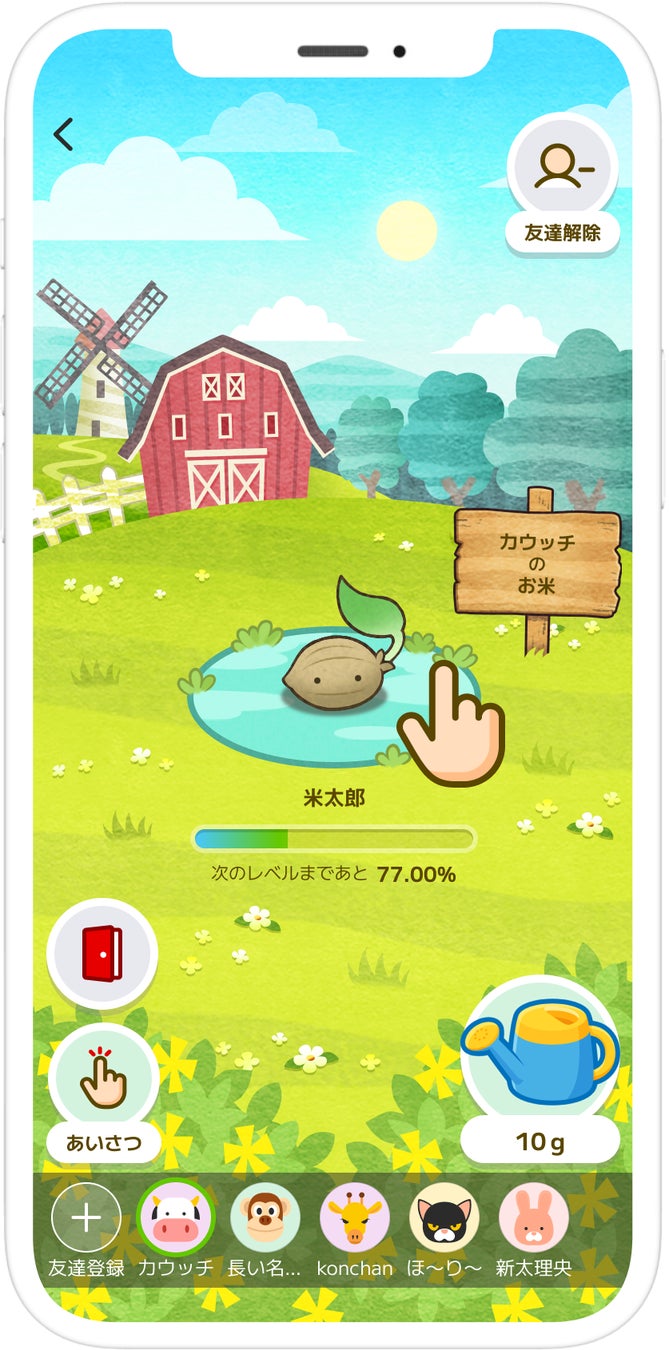Tap the red door icon
The image size is (669, 1350).
coord(102,953)
